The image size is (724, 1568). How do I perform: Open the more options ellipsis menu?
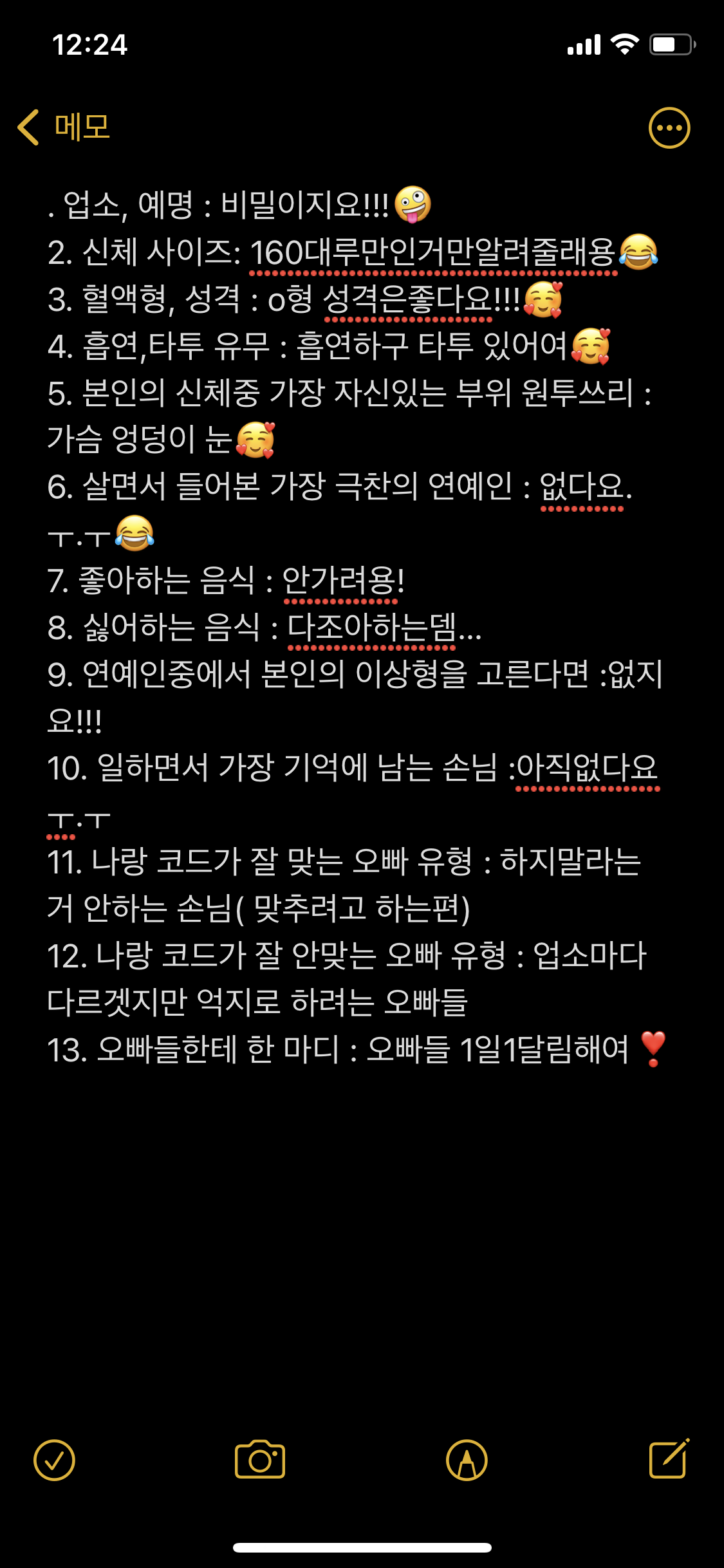(669, 128)
